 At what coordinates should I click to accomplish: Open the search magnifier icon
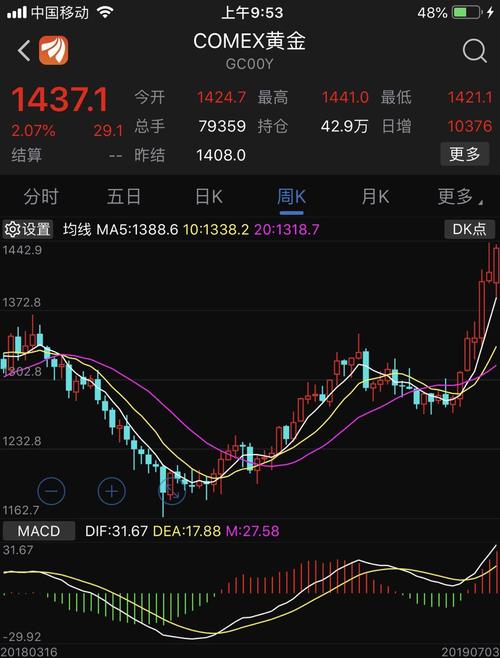coord(474,51)
